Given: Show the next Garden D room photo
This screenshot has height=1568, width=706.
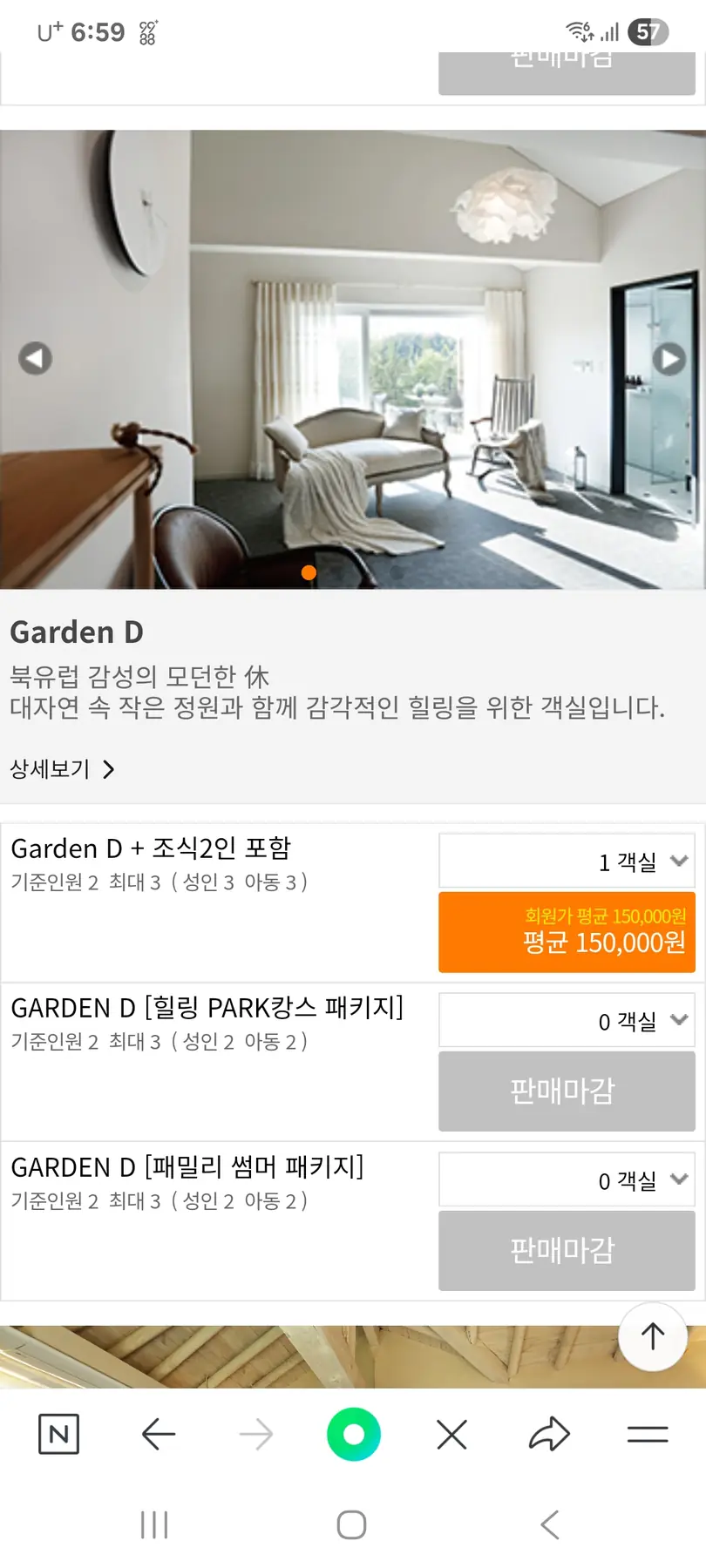Looking at the screenshot, I should coord(669,359).
